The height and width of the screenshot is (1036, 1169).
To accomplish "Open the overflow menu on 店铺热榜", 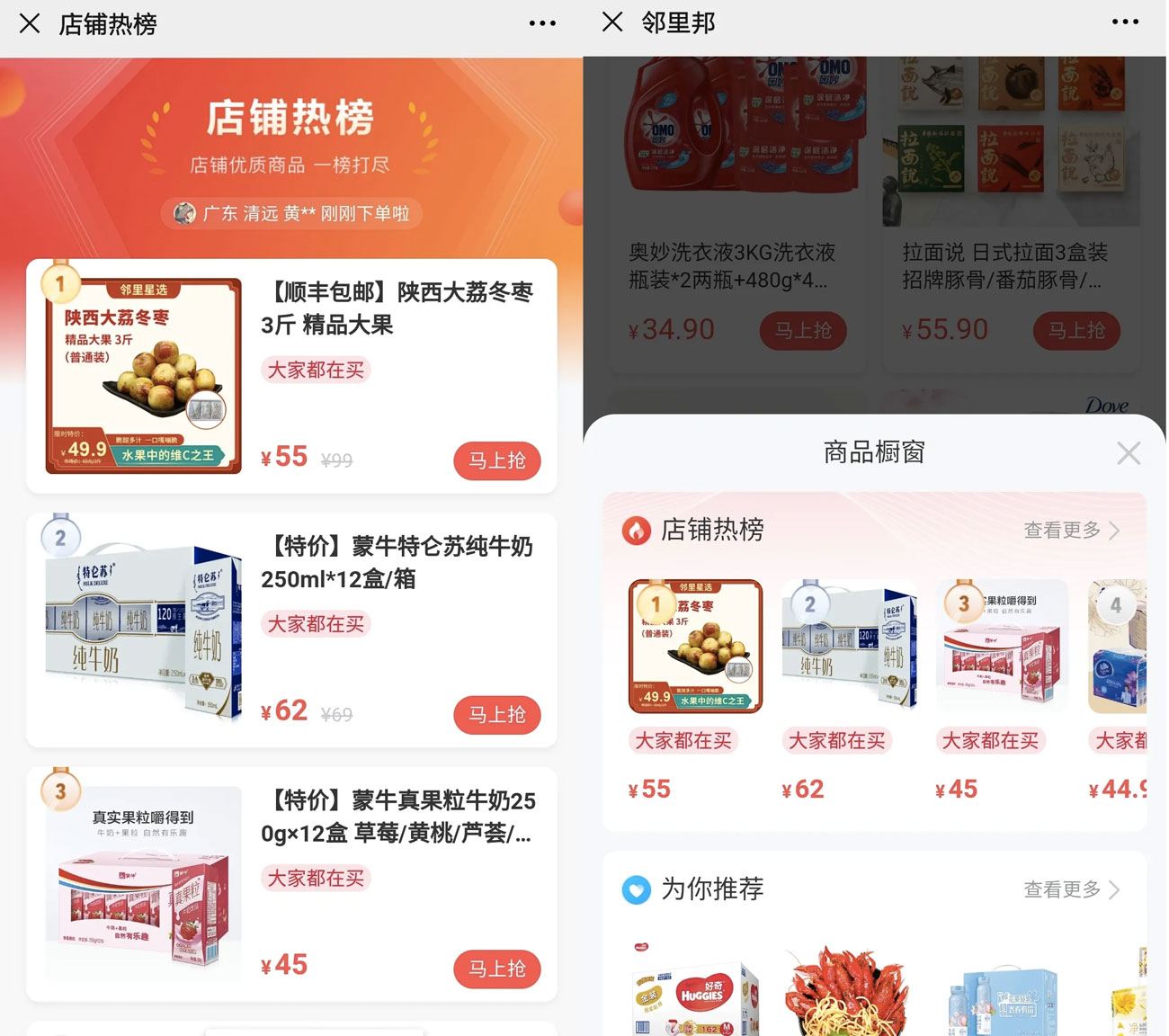I will pos(542,23).
